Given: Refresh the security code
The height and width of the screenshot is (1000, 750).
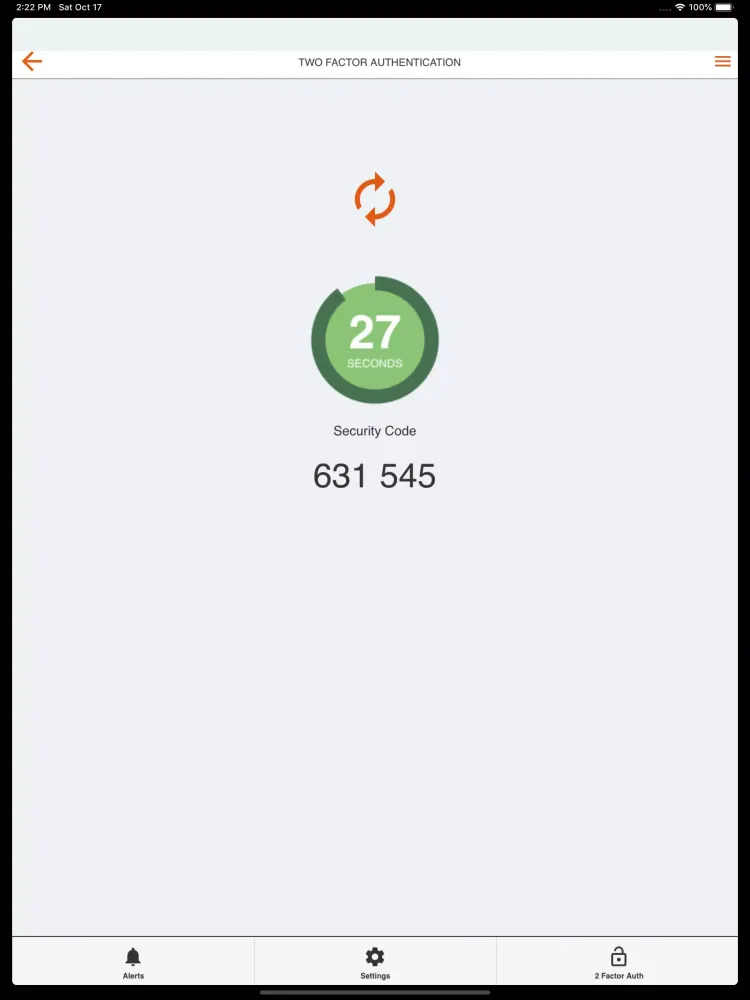Looking at the screenshot, I should click(x=375, y=199).
